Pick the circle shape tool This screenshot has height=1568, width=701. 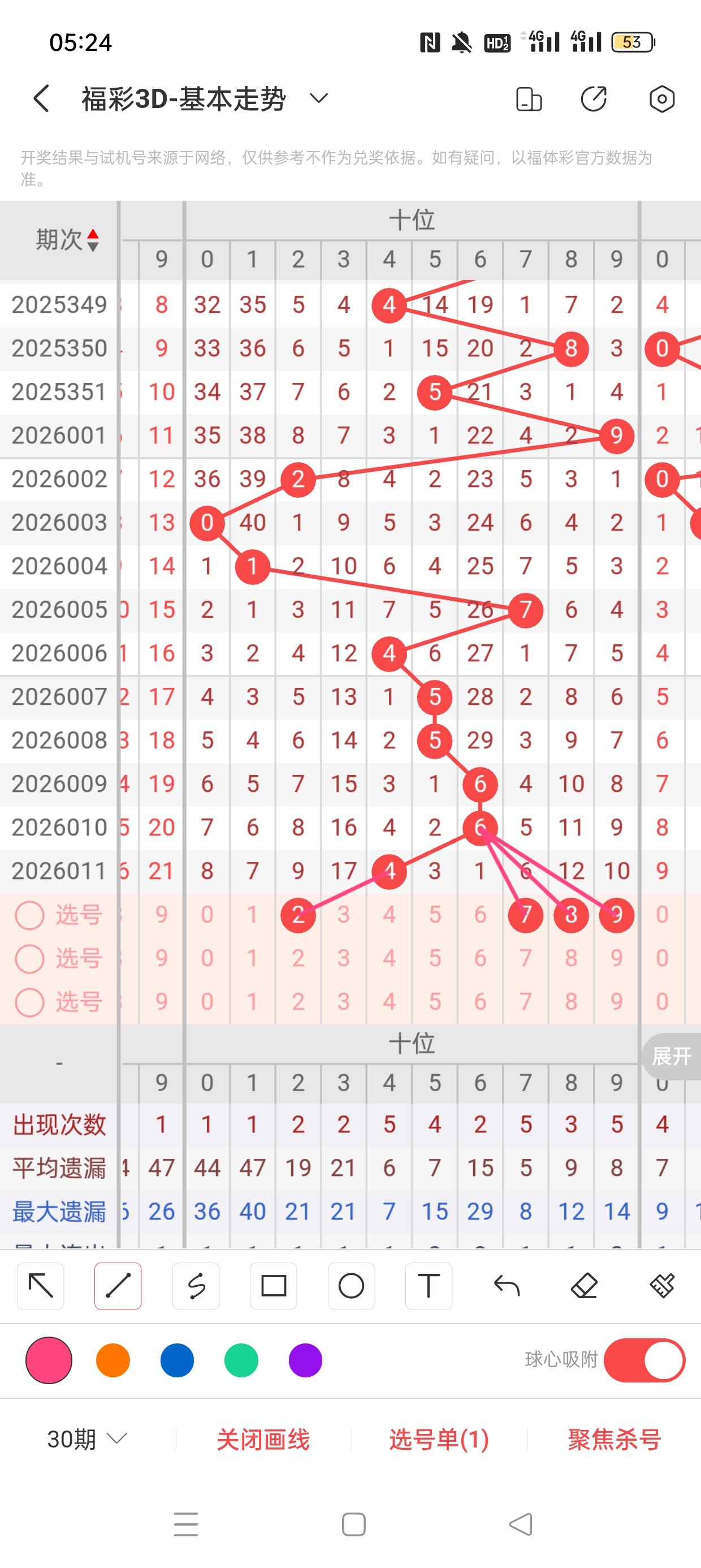pyautogui.click(x=351, y=1286)
